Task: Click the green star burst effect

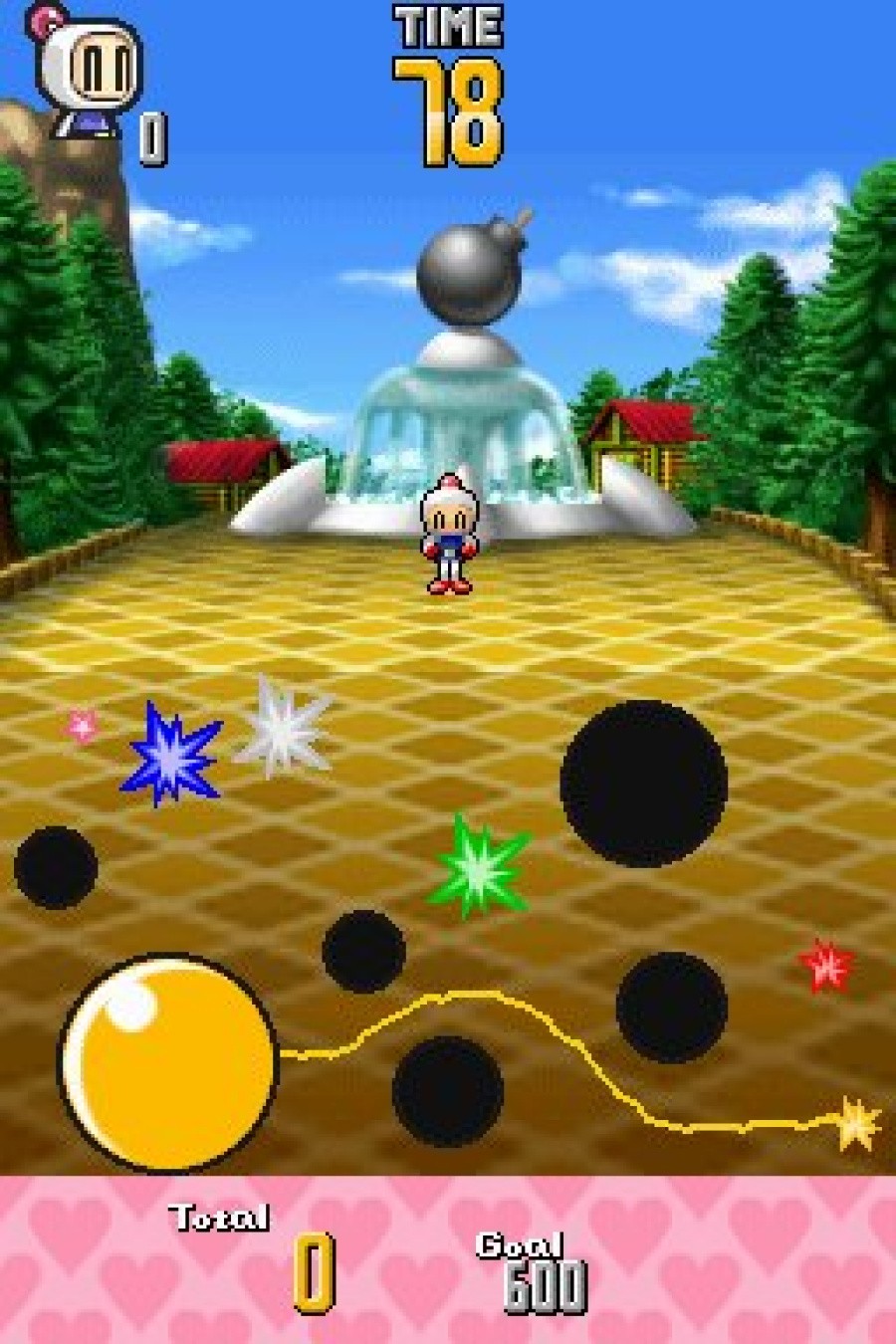Action: coord(478,871)
